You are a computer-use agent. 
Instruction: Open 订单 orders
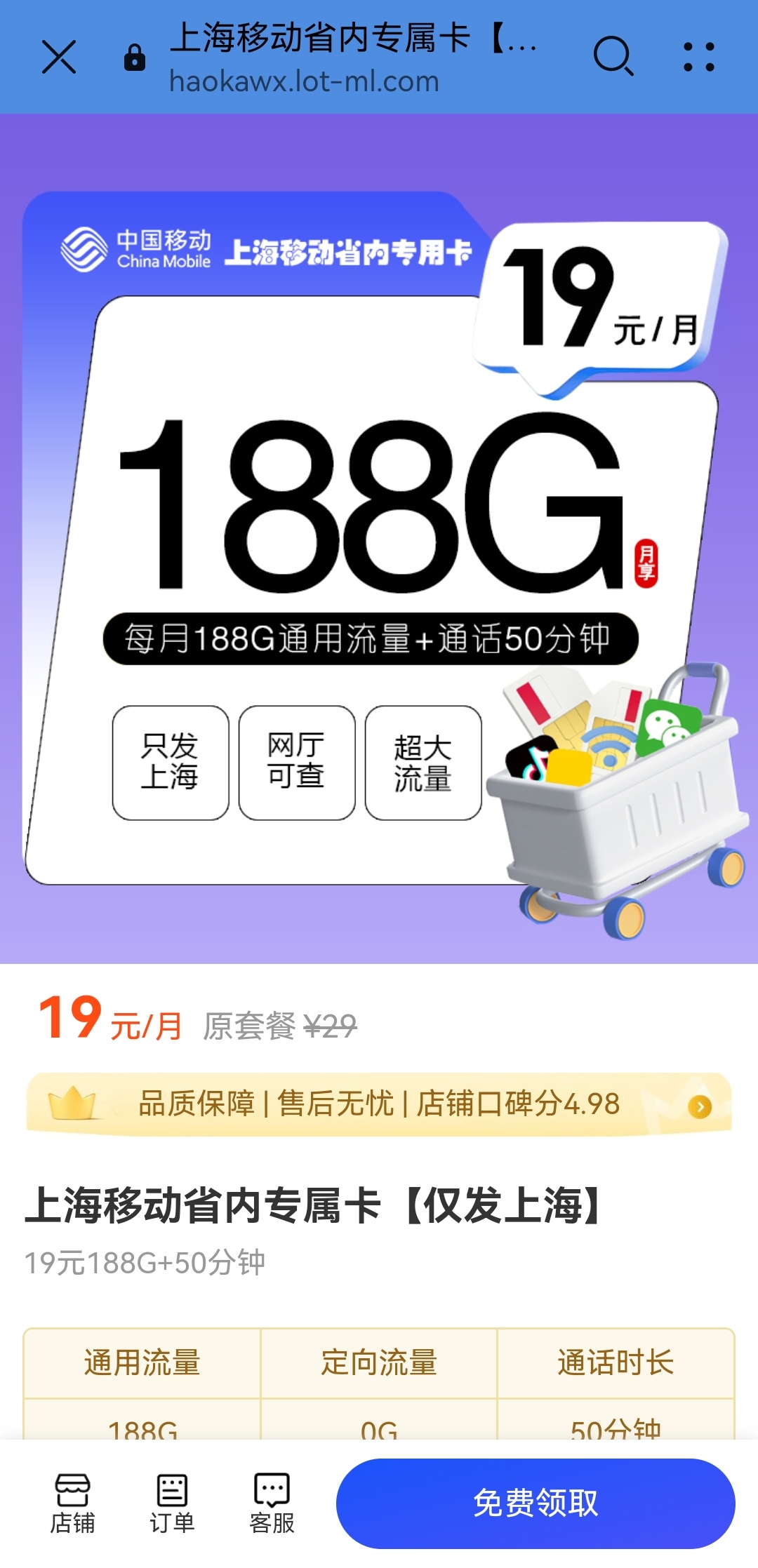click(x=172, y=1503)
